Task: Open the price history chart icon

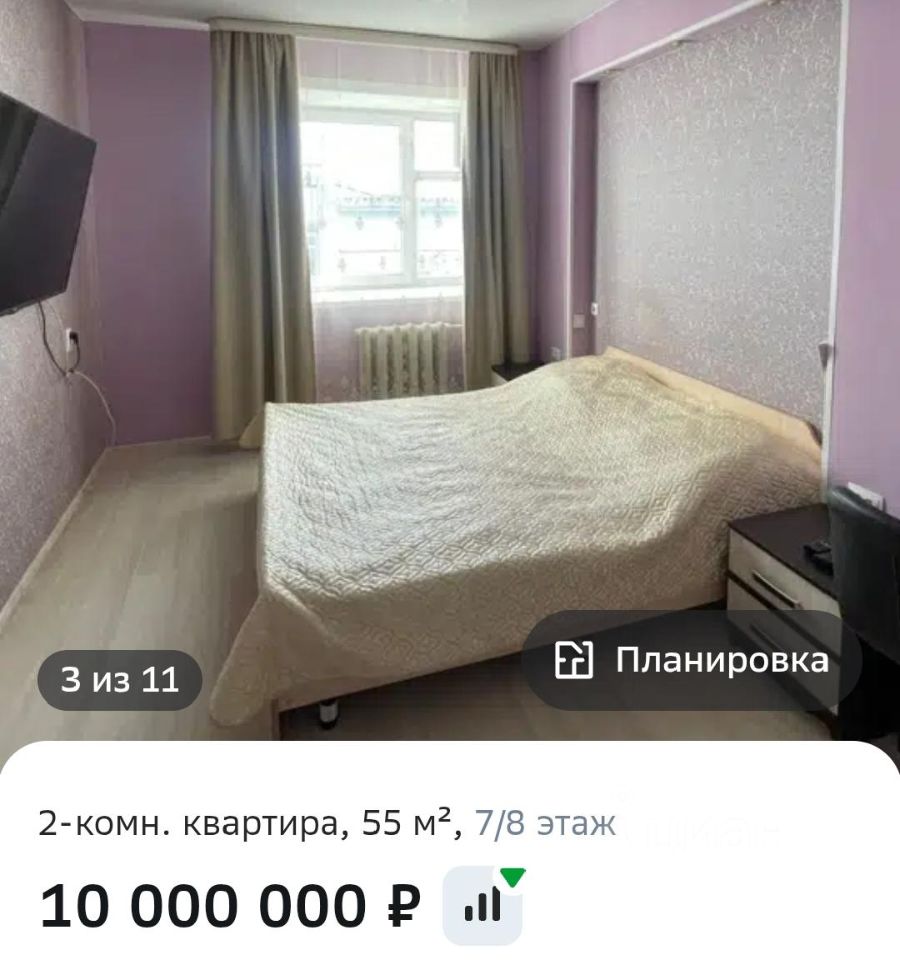Action: click(484, 906)
